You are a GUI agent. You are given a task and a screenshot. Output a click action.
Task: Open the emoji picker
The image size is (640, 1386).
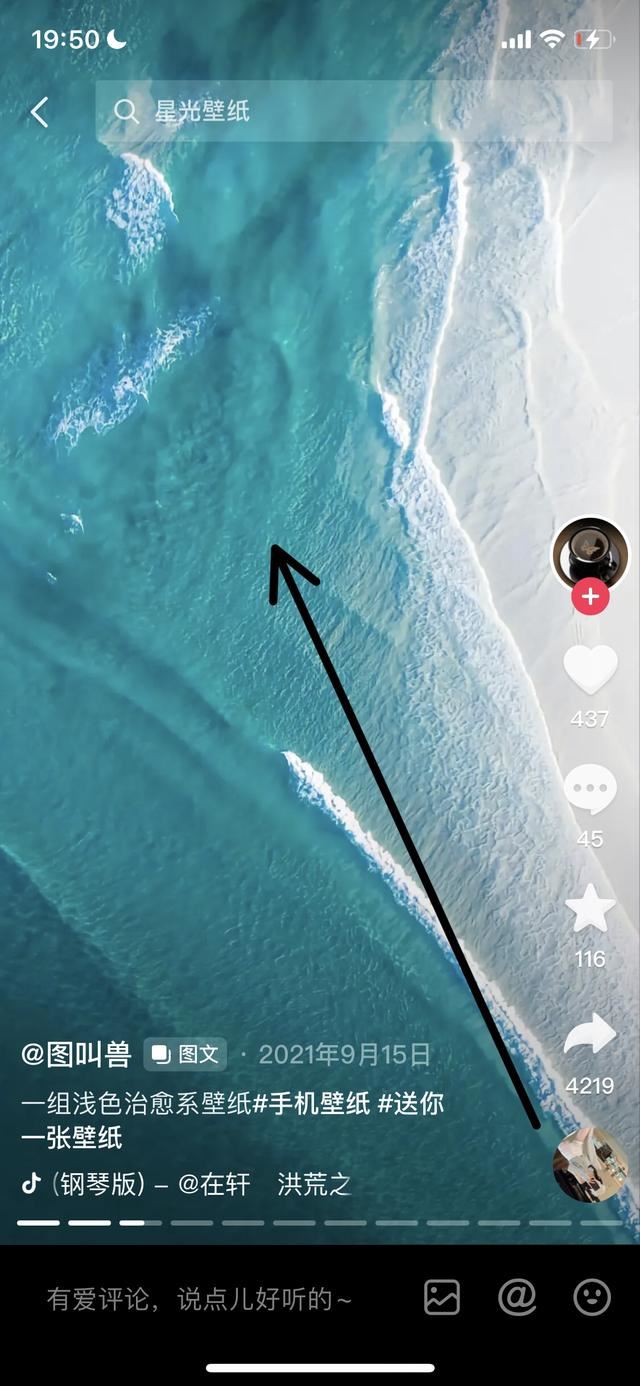click(x=592, y=1298)
